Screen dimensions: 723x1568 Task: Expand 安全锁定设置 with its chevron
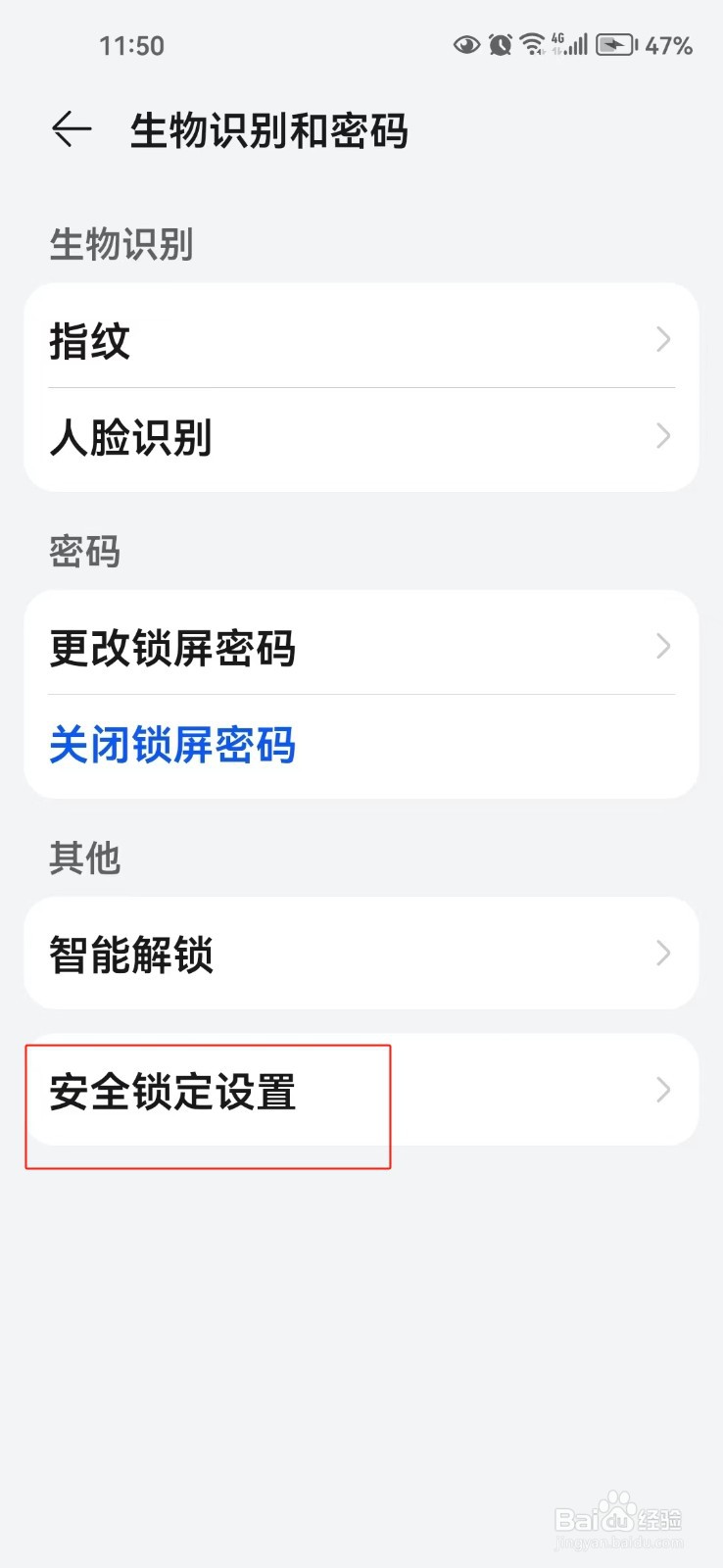click(662, 1090)
